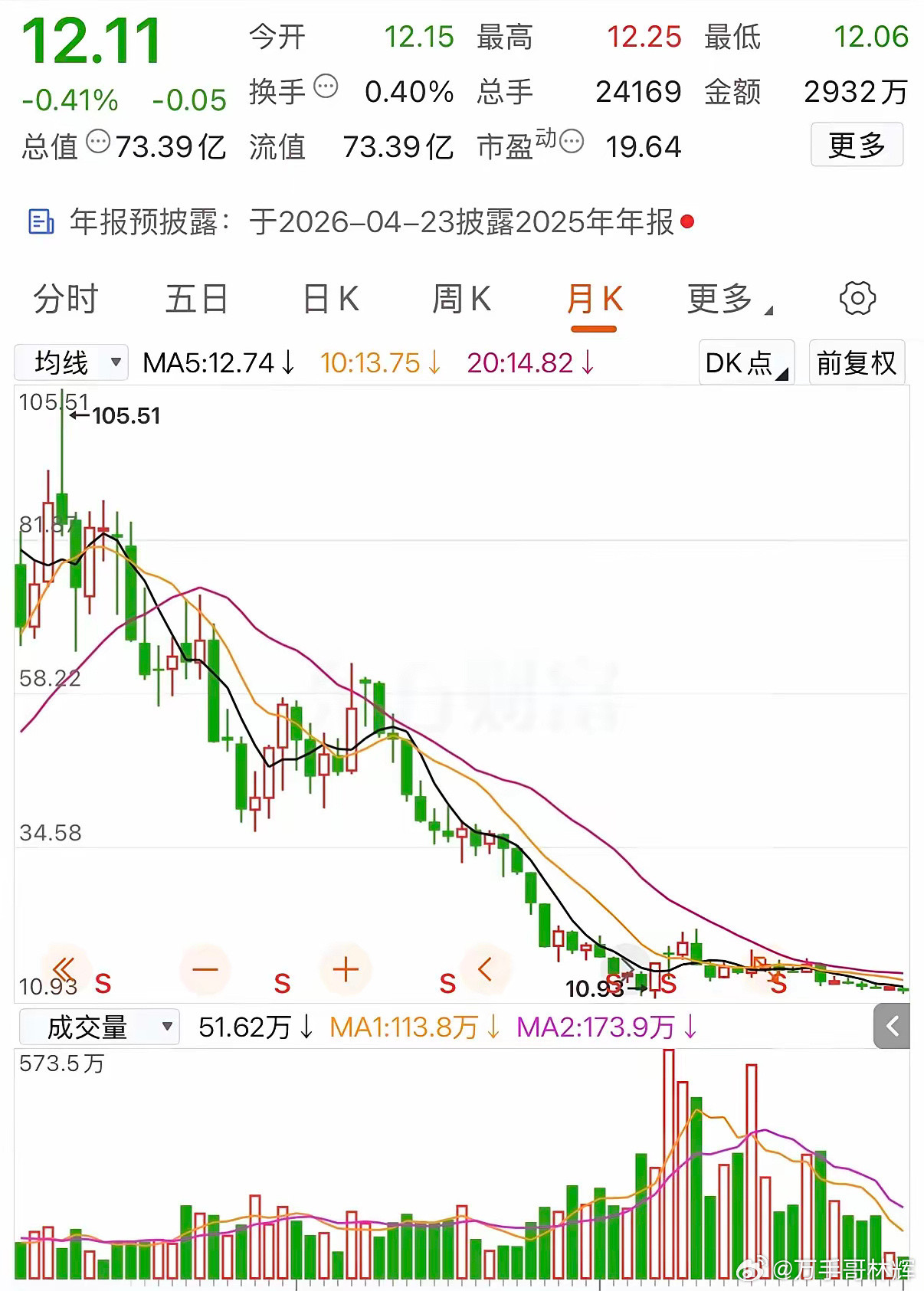Open the 年报预披露 announcement link

(360, 222)
